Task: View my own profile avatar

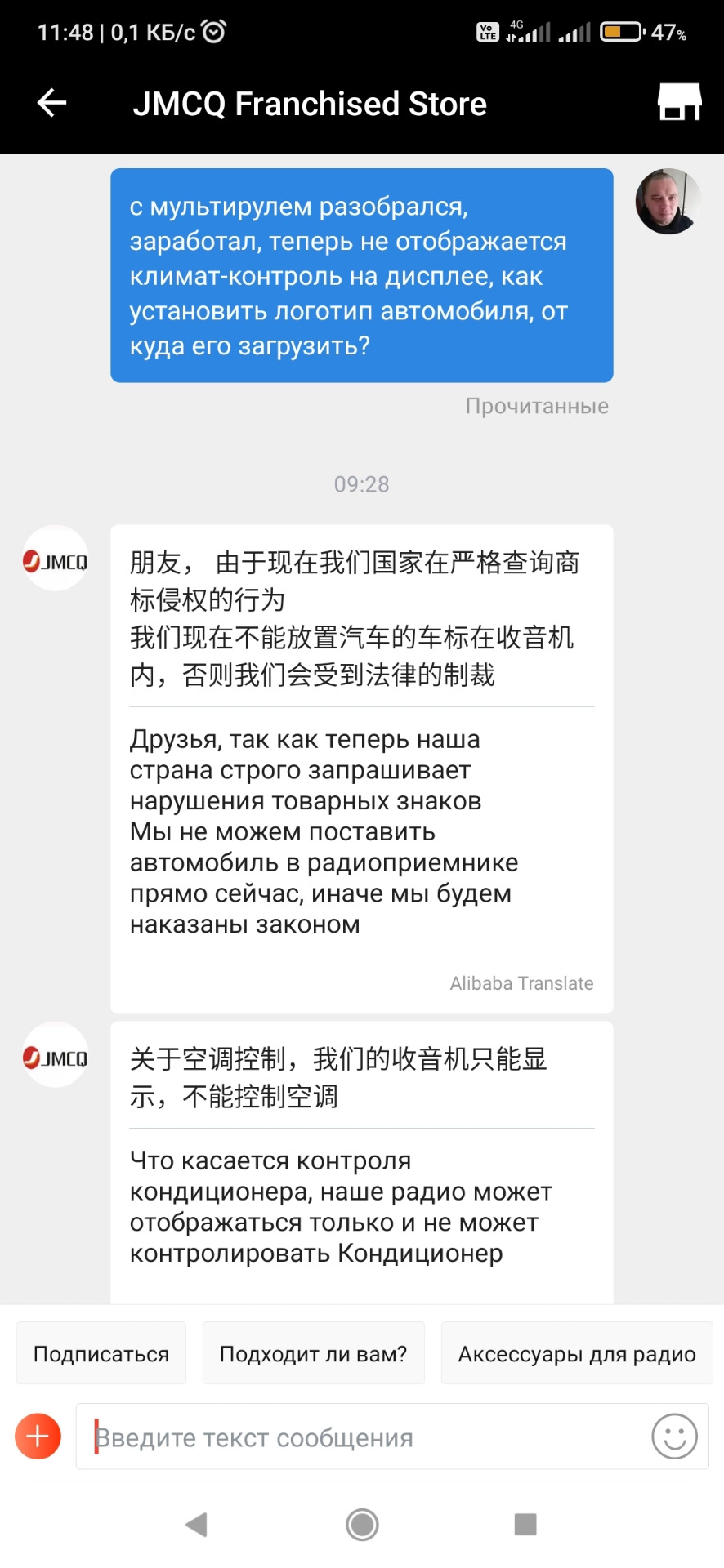Action: [668, 202]
